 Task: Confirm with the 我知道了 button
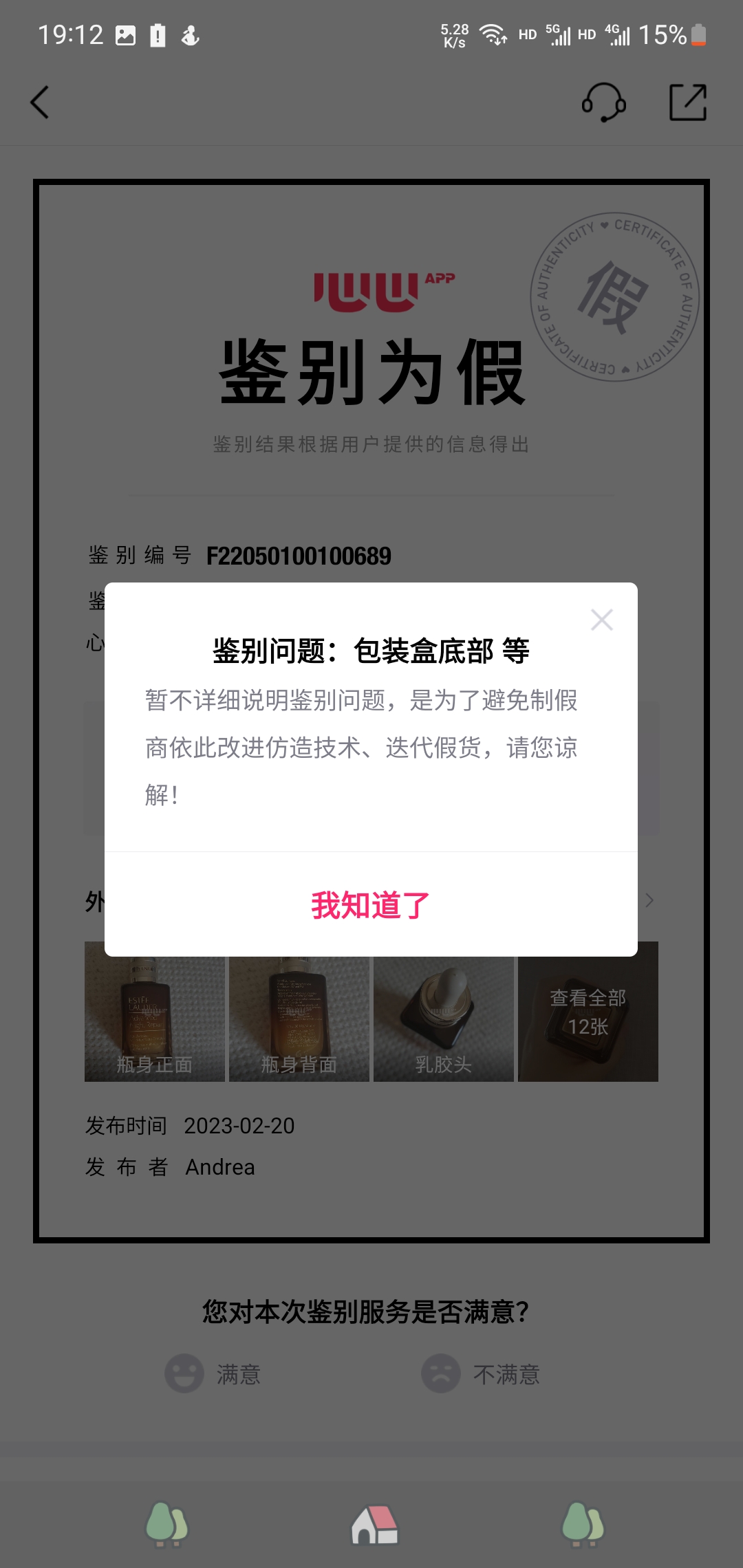[x=371, y=905]
